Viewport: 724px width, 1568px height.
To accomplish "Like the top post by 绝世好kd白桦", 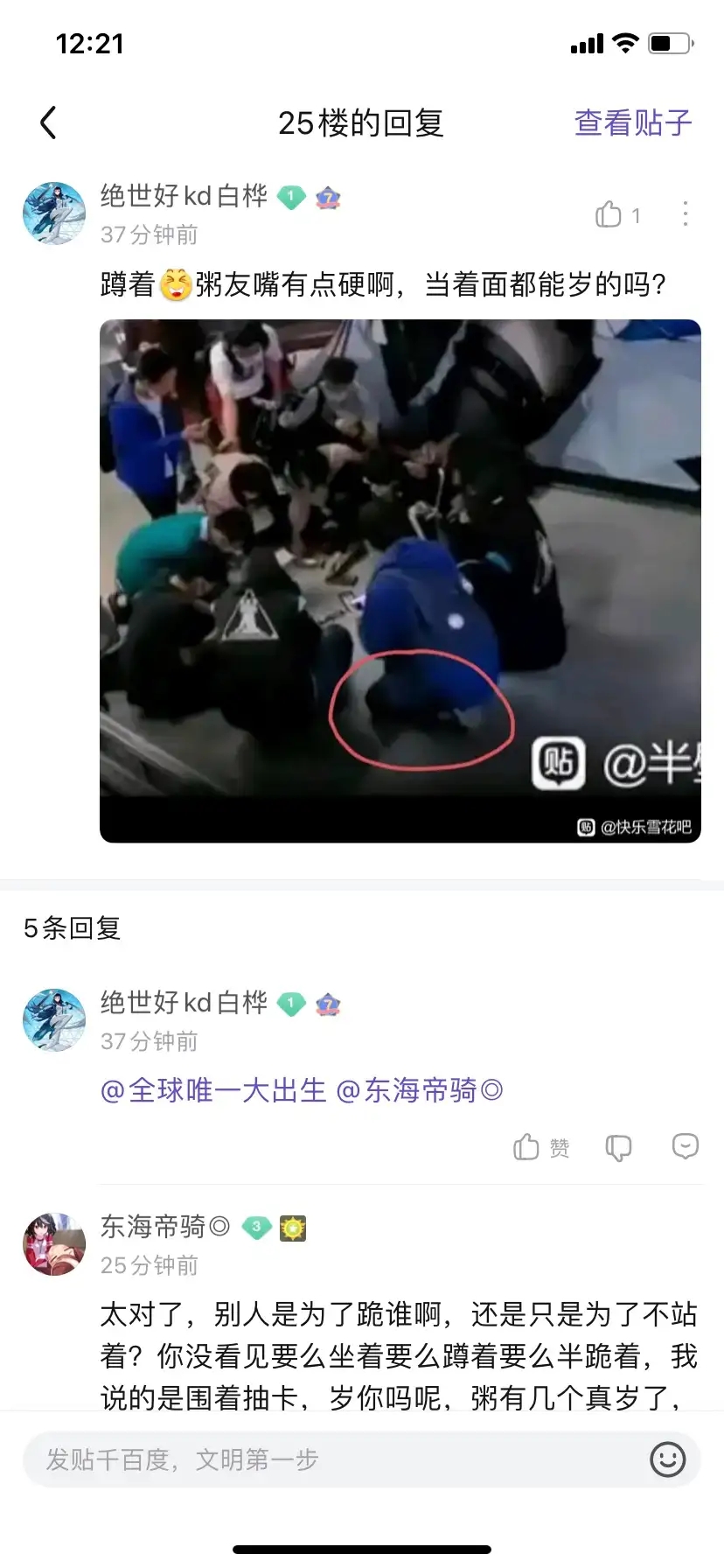I will [x=609, y=214].
